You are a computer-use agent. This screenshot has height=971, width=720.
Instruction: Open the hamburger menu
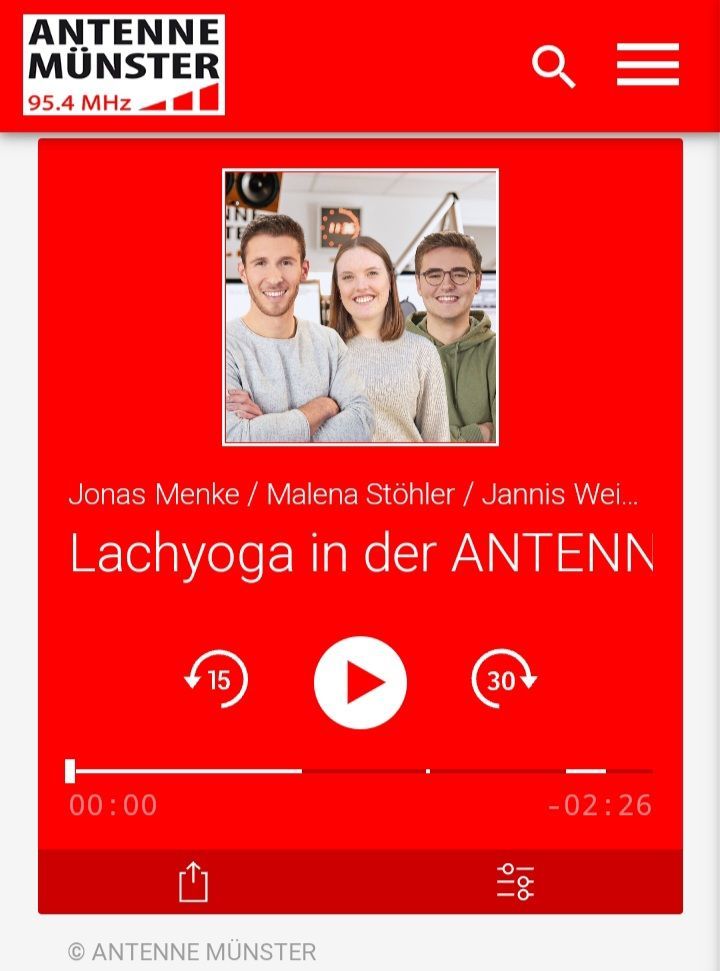point(647,66)
